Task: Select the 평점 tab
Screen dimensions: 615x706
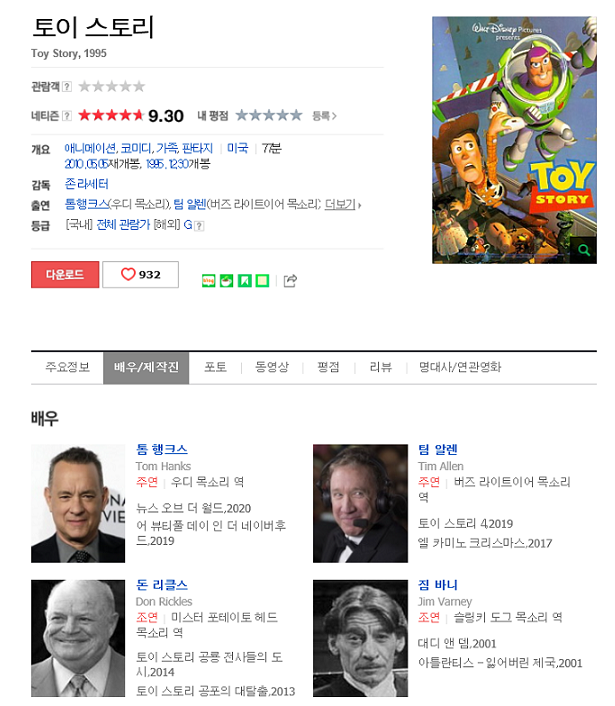Action: 329,367
